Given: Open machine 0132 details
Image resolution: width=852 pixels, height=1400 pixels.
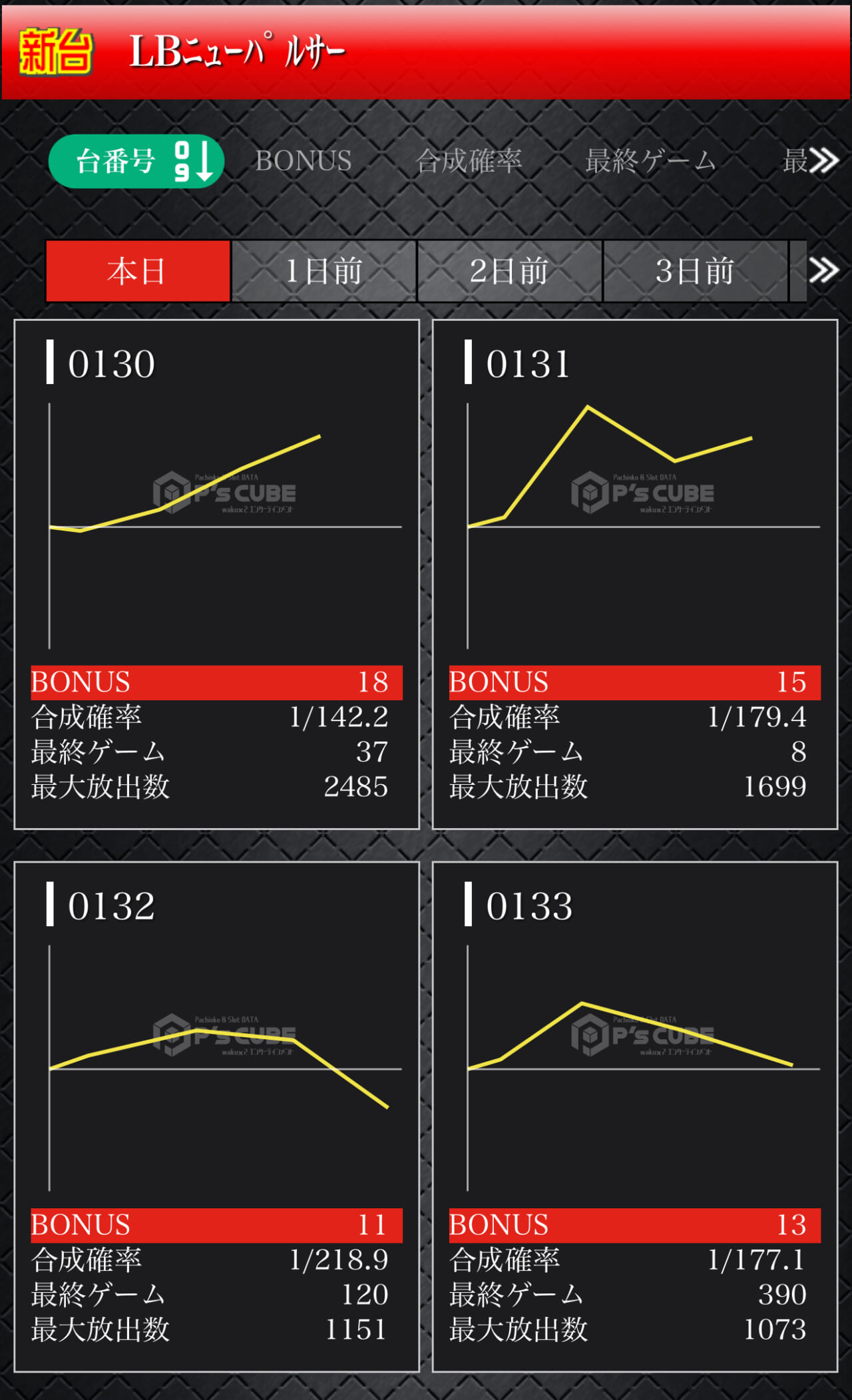Looking at the screenshot, I should point(216,1116).
